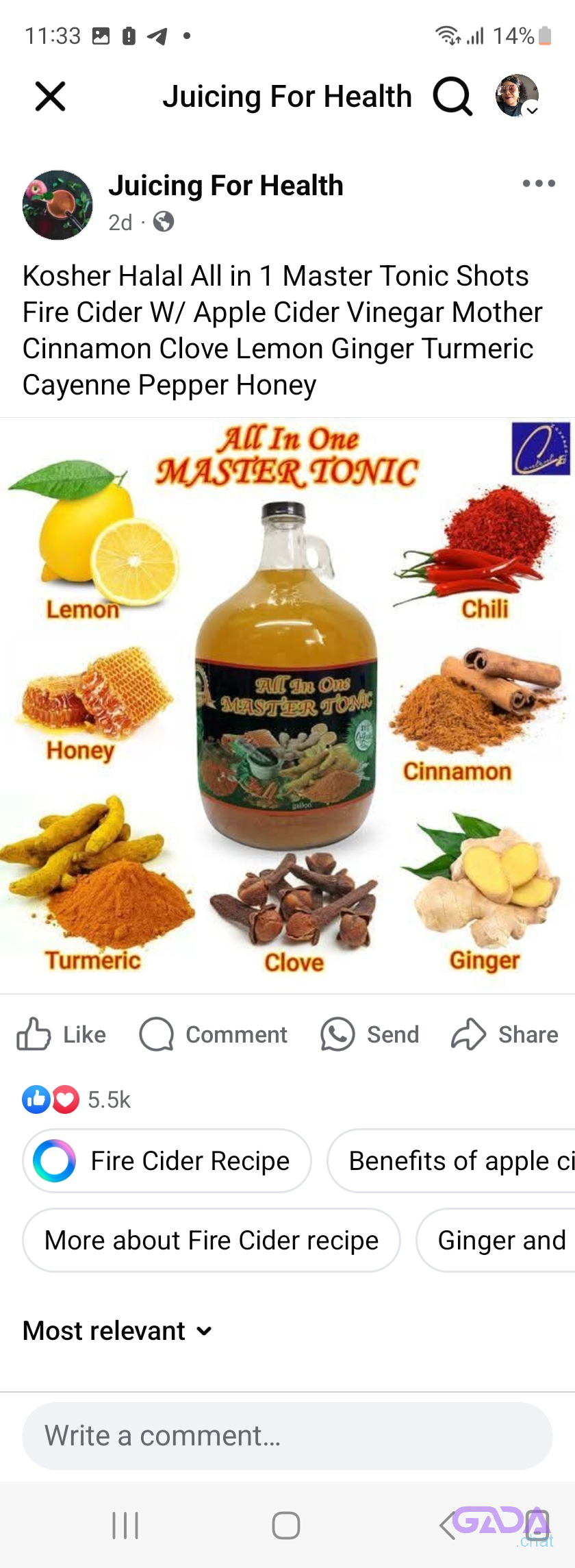Open Juicing For Health page avatar
Viewport: 575px width, 1568px height.
point(57,205)
